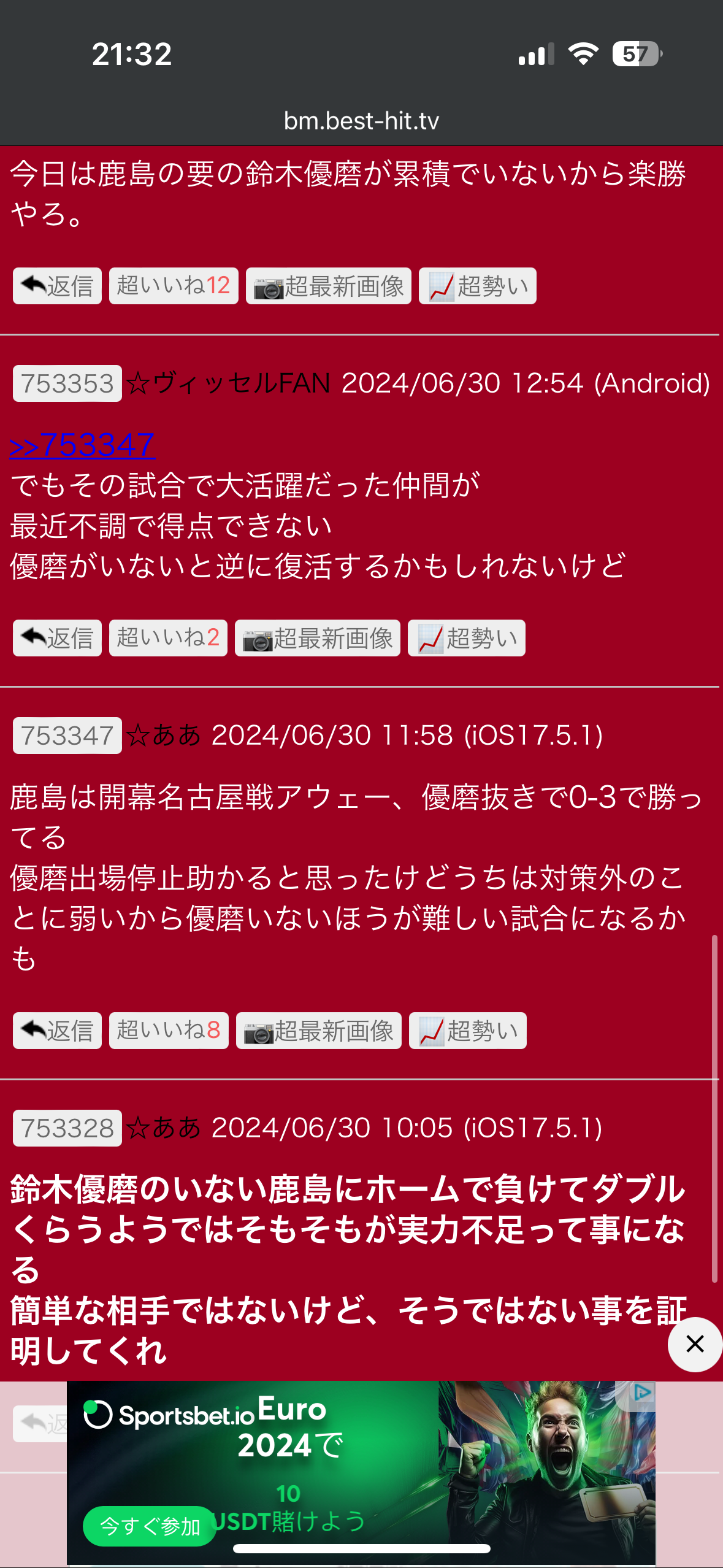This screenshot has height=1568, width=723.
Task: Tap 超勢い beside 超いいね12
Action: coord(477,286)
